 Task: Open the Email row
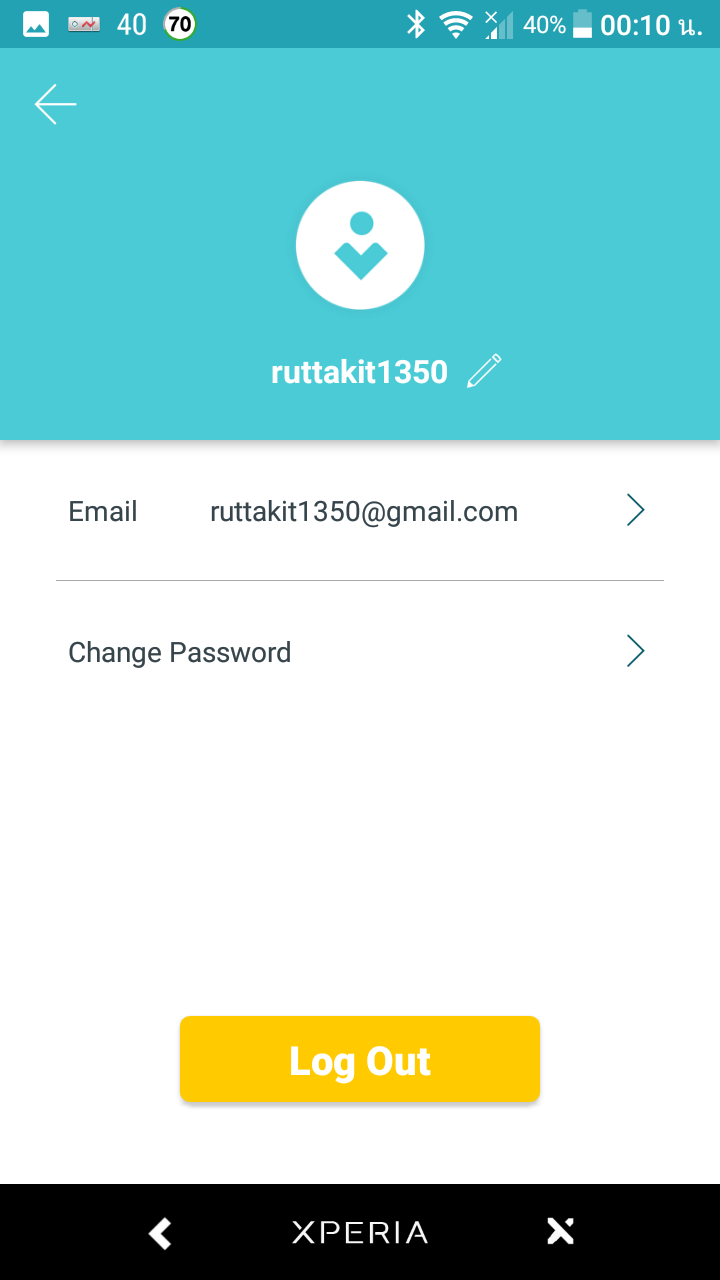pyautogui.click(x=360, y=511)
